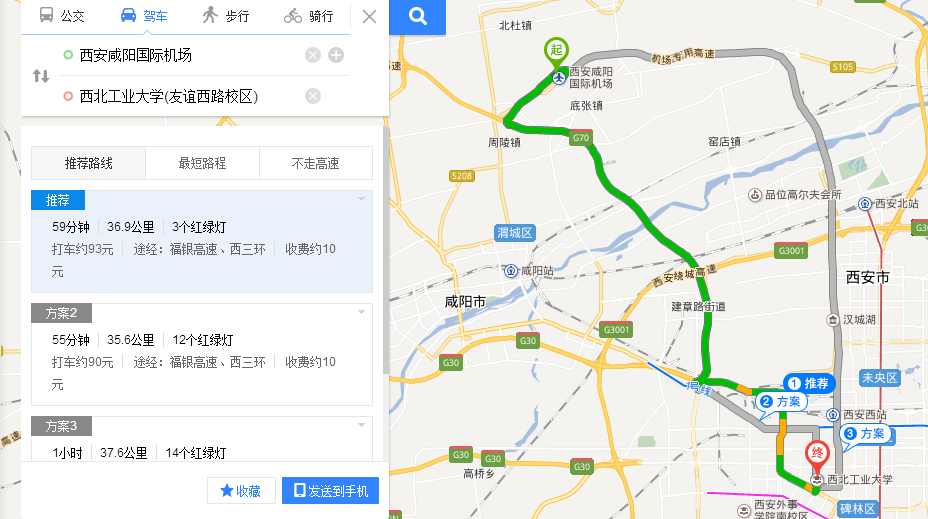
Task: Clear the destination field
Action: (x=313, y=96)
